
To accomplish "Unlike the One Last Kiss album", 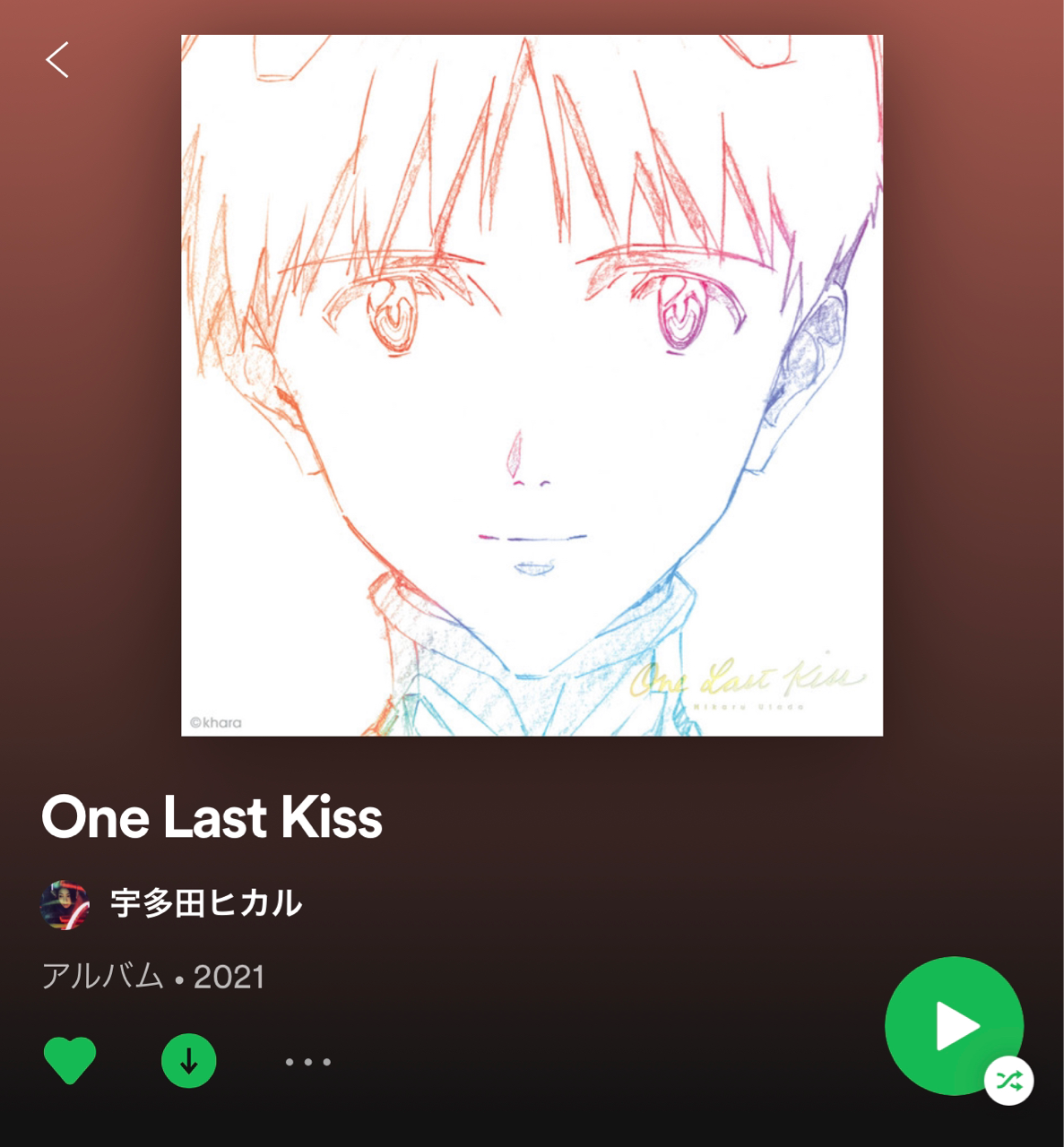I will tap(70, 1060).
